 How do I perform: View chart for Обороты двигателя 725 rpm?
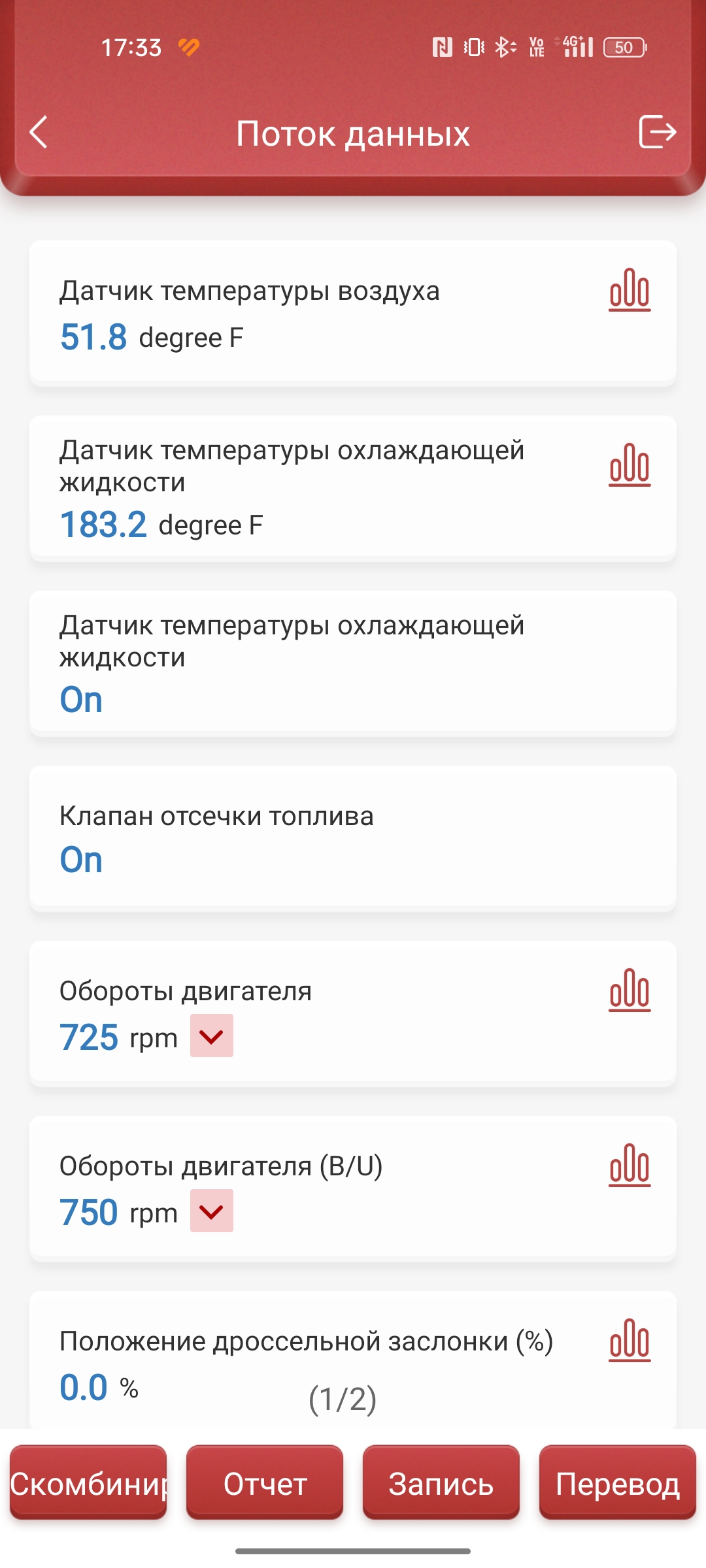(630, 990)
